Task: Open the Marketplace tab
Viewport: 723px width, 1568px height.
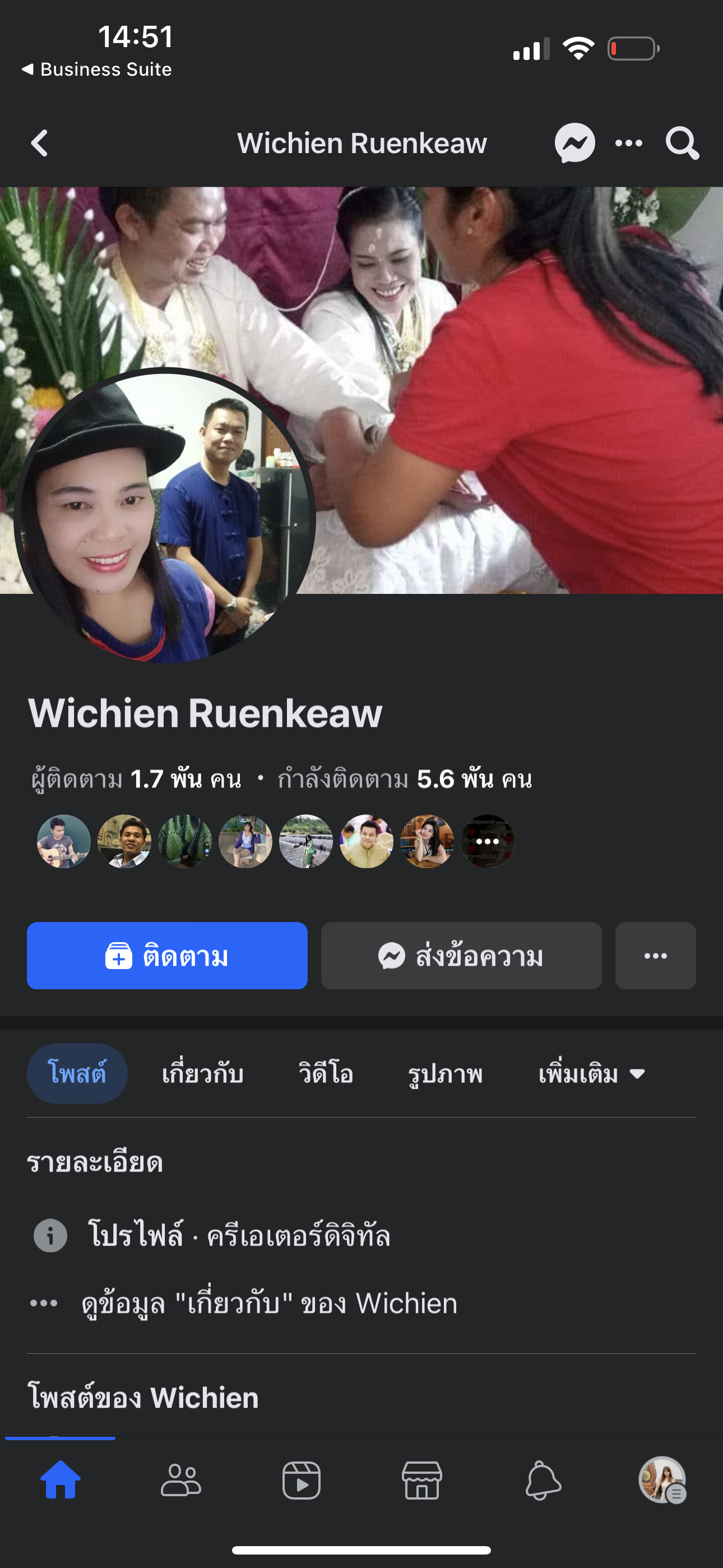Action: 421,1481
